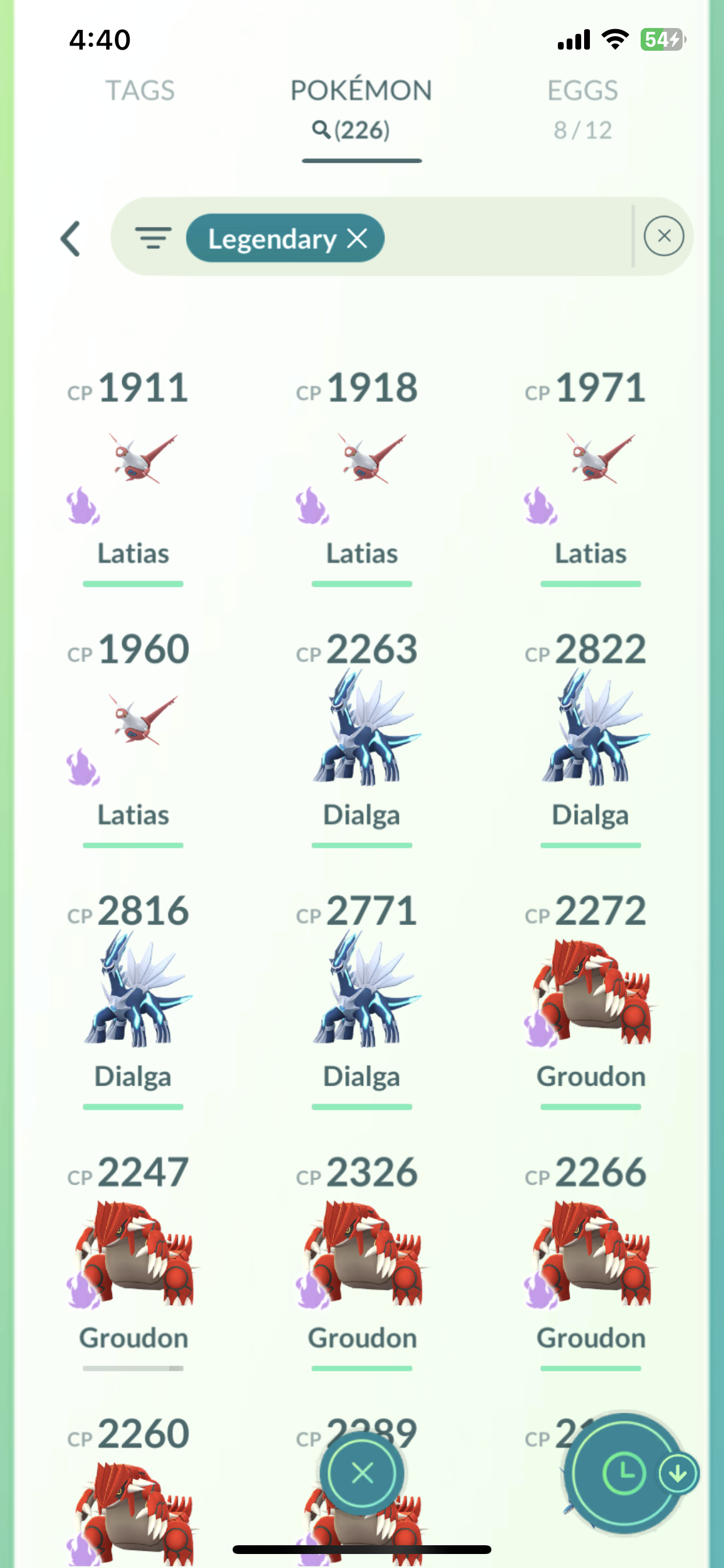Close the Pokémon list with X button

coord(363,1473)
